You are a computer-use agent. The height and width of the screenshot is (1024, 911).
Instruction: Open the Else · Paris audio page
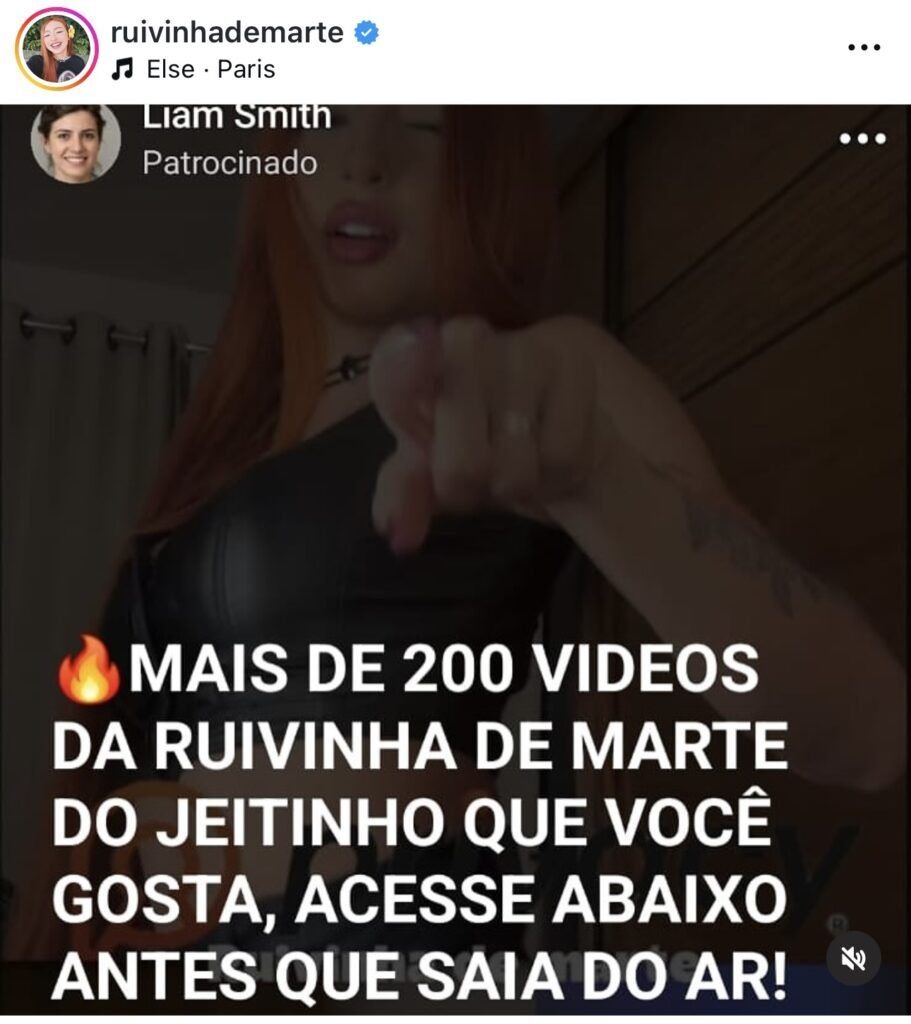tap(210, 69)
